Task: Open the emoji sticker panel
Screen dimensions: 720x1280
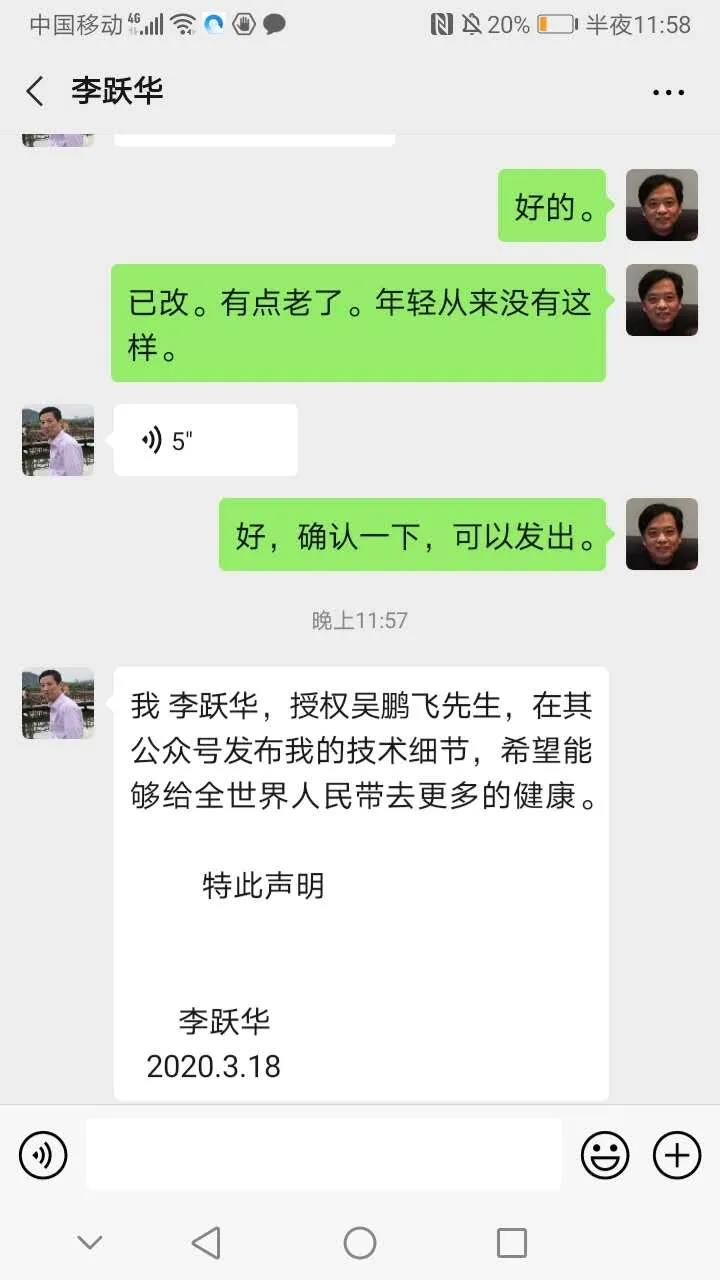Action: click(605, 1155)
